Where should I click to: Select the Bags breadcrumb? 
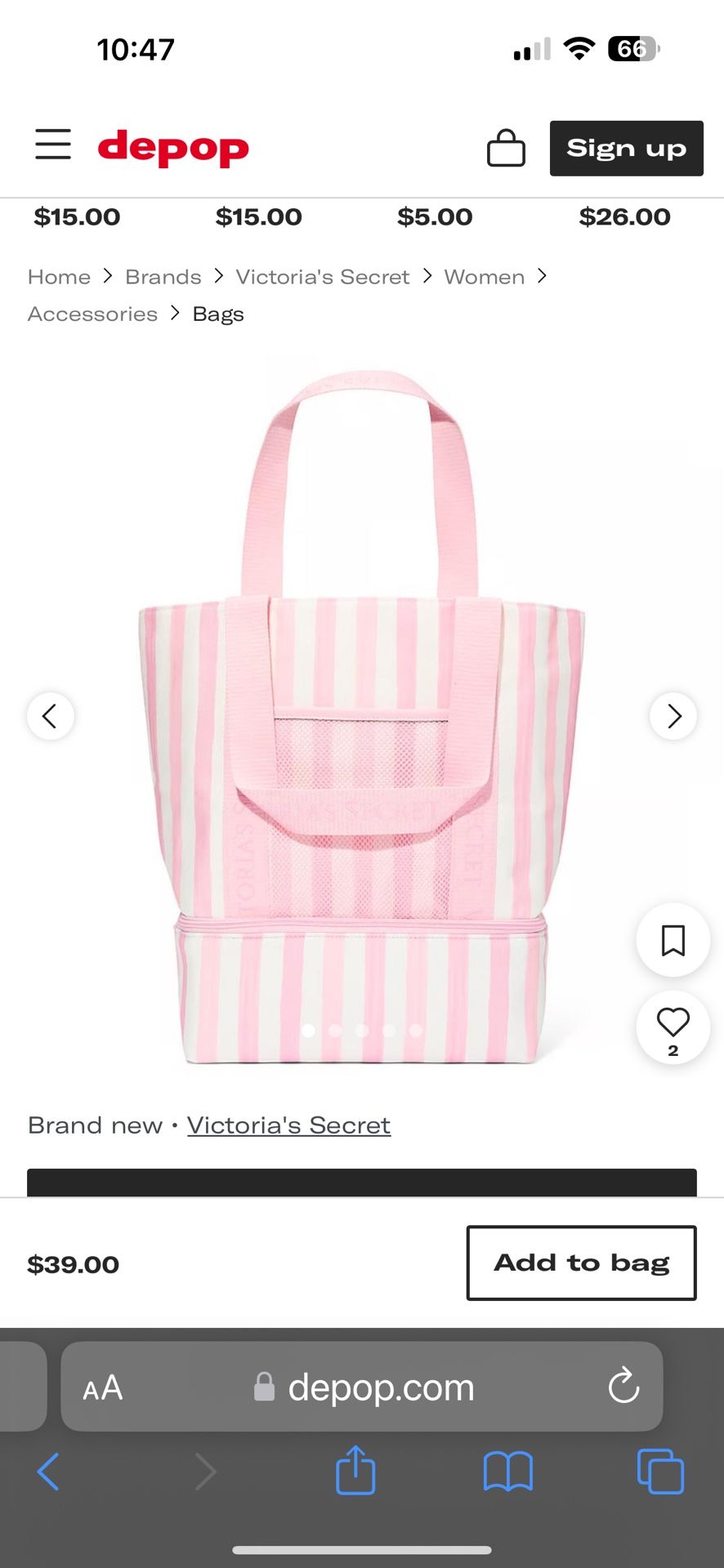coord(217,314)
